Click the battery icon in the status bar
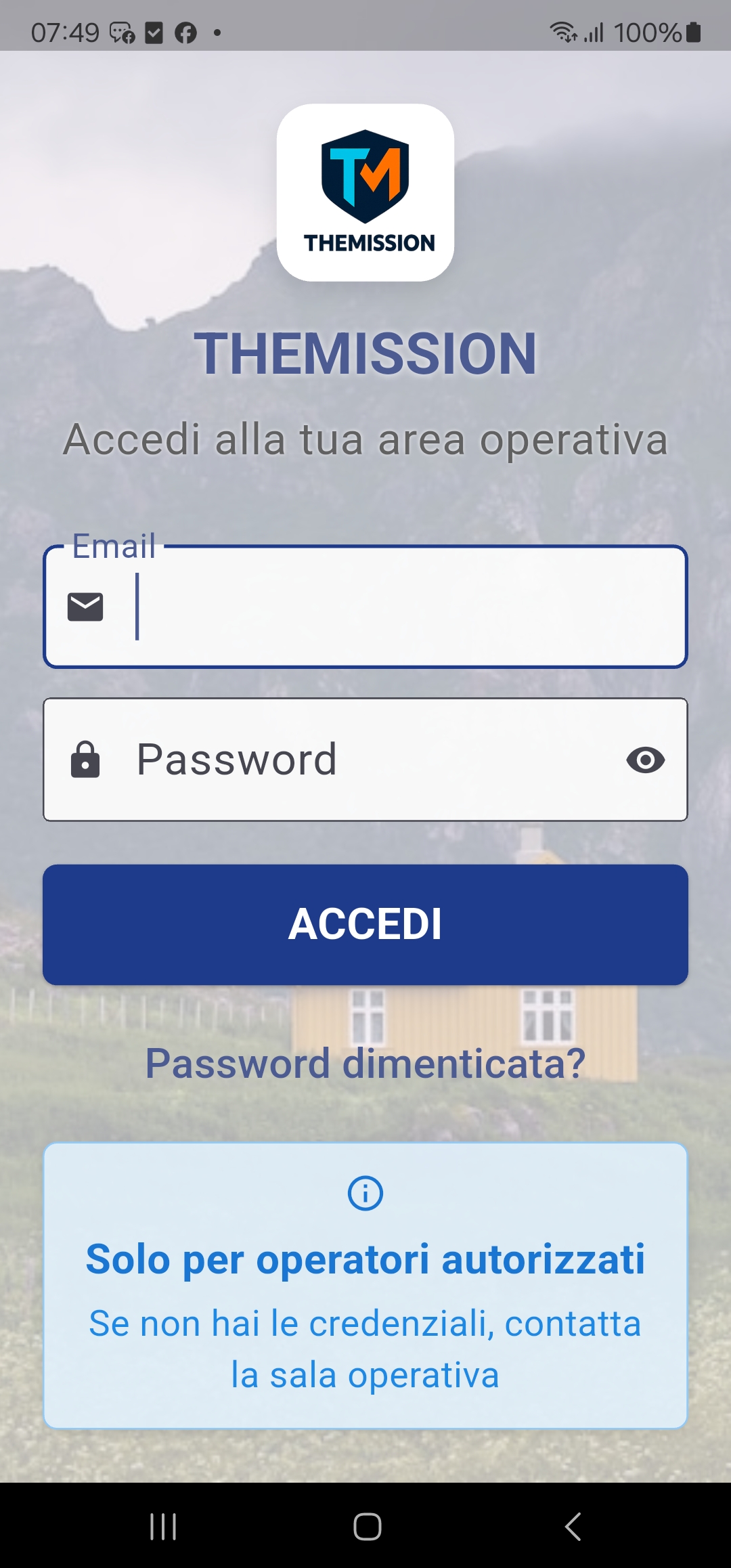Viewport: 731px width, 1568px height. coord(692,31)
